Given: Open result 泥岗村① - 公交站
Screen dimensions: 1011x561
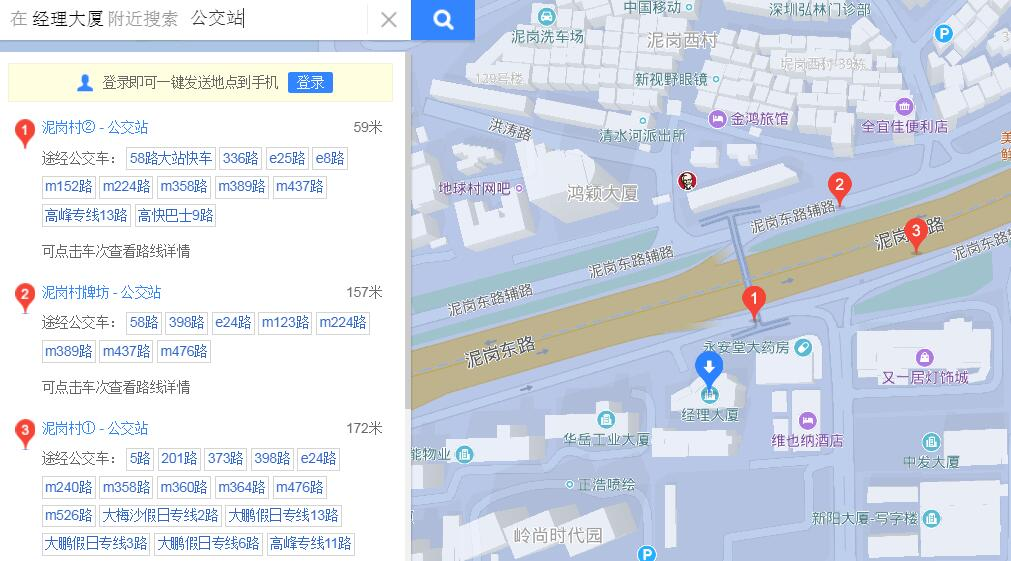Looking at the screenshot, I should pos(95,428).
